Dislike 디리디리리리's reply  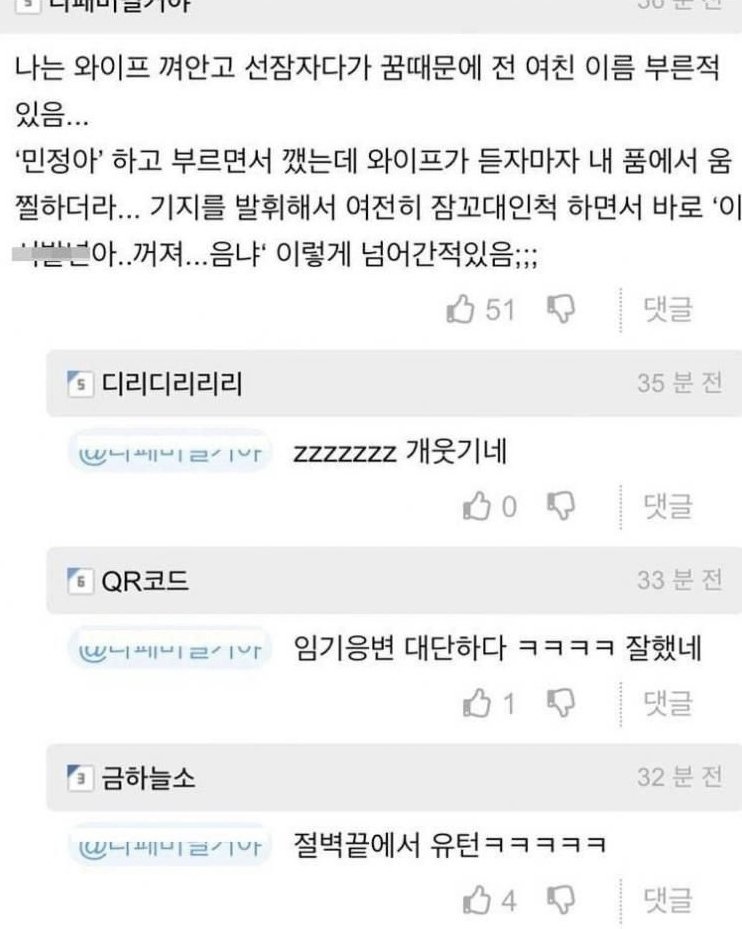click(561, 507)
